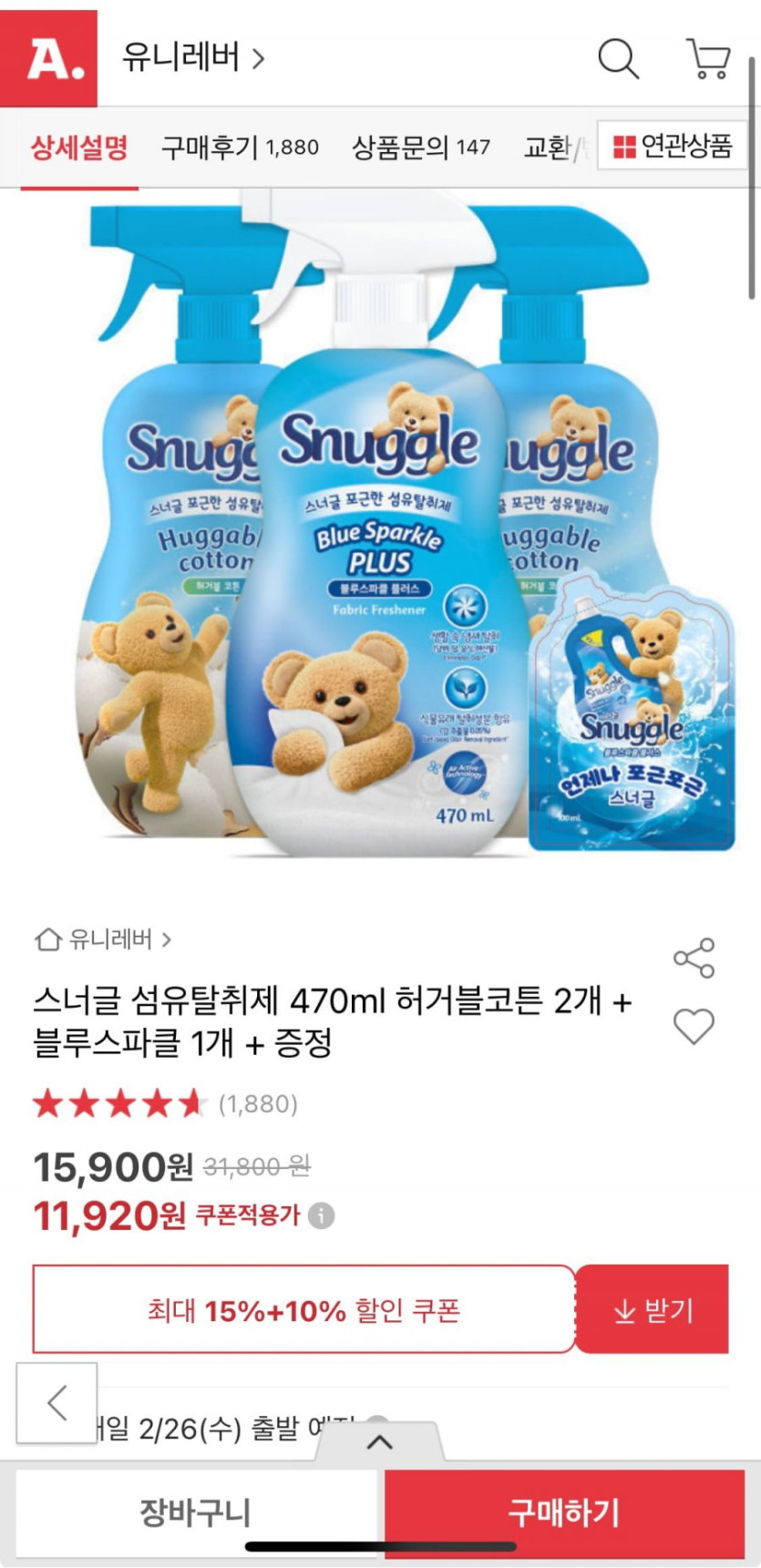Open the shopping cart icon
This screenshot has height=1568, width=761.
point(708,58)
